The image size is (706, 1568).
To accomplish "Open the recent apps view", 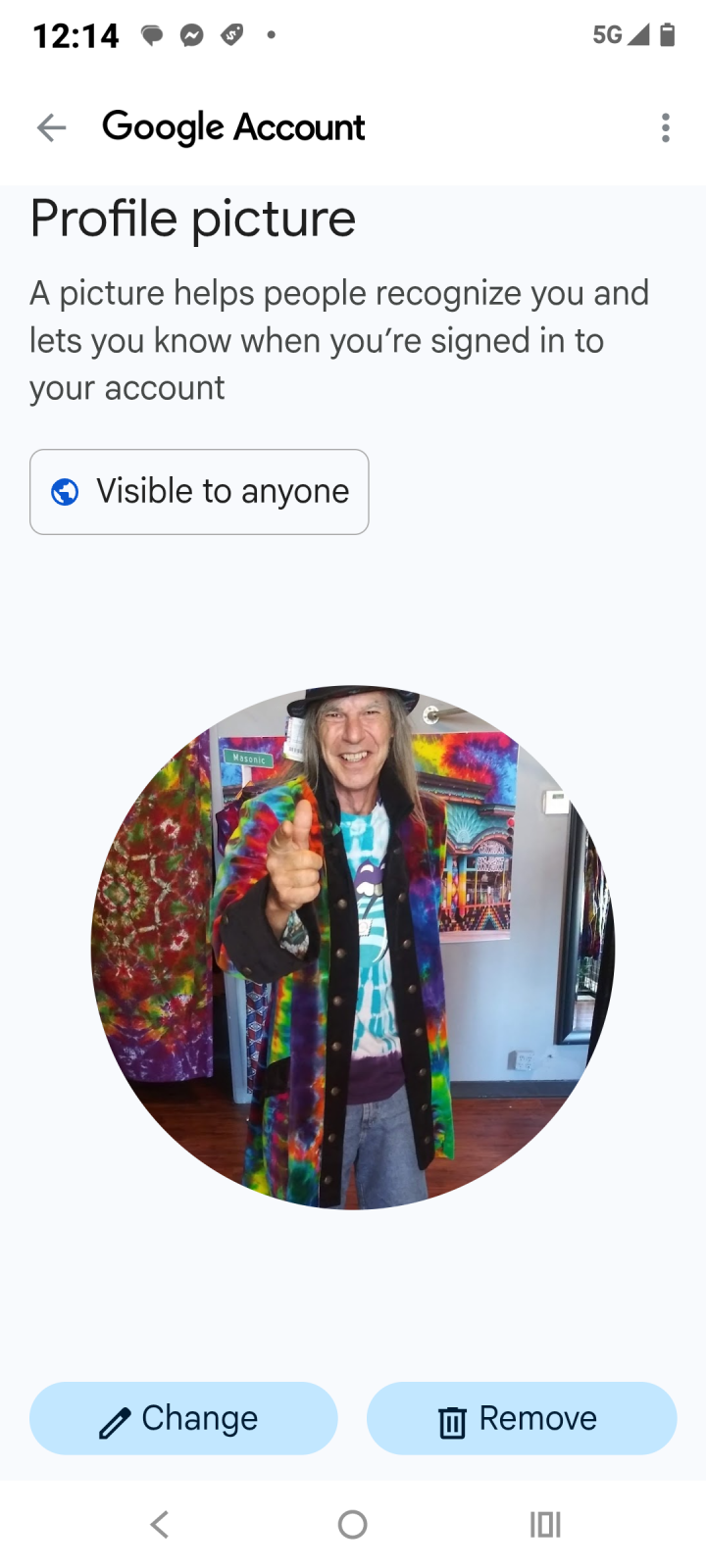I will 545,1524.
